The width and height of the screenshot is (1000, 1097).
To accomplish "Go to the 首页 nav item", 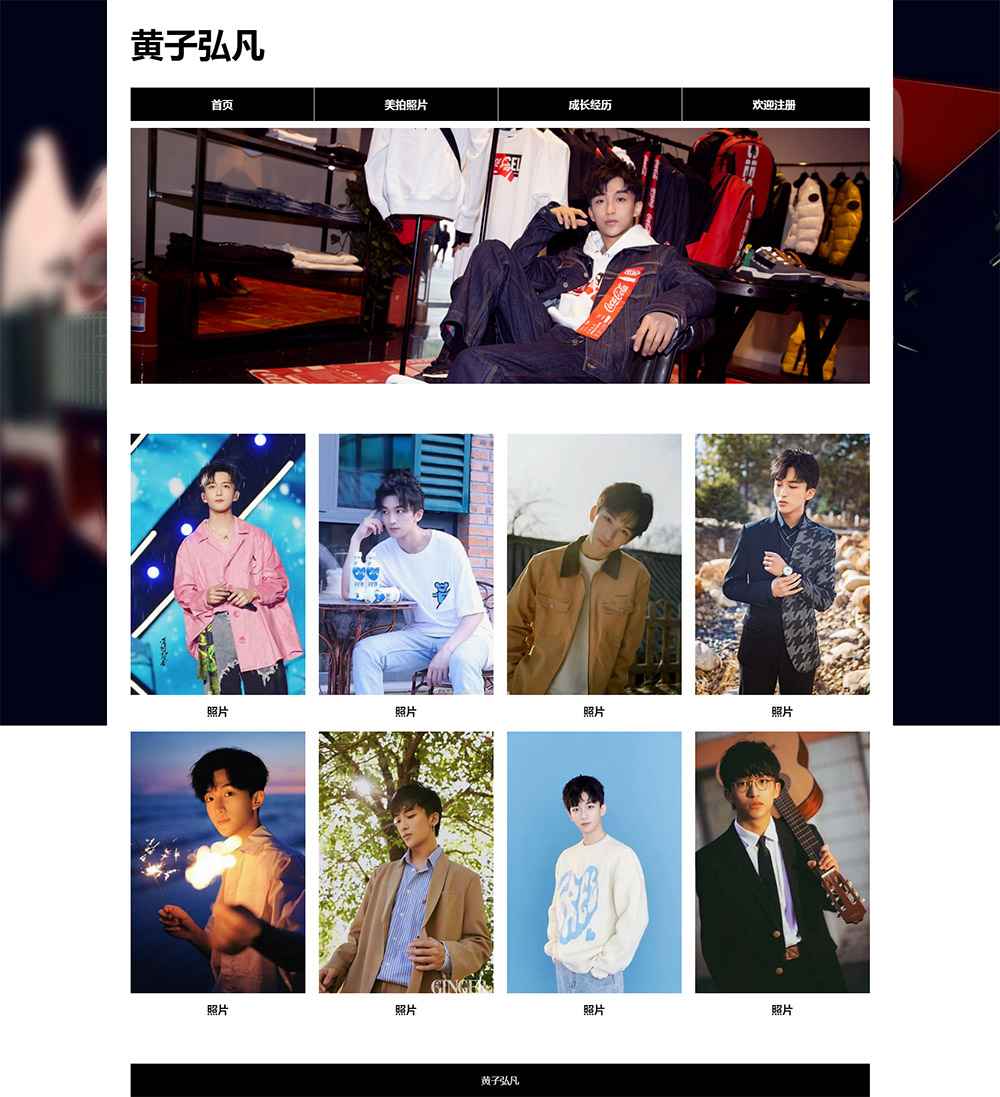I will click(x=222, y=105).
